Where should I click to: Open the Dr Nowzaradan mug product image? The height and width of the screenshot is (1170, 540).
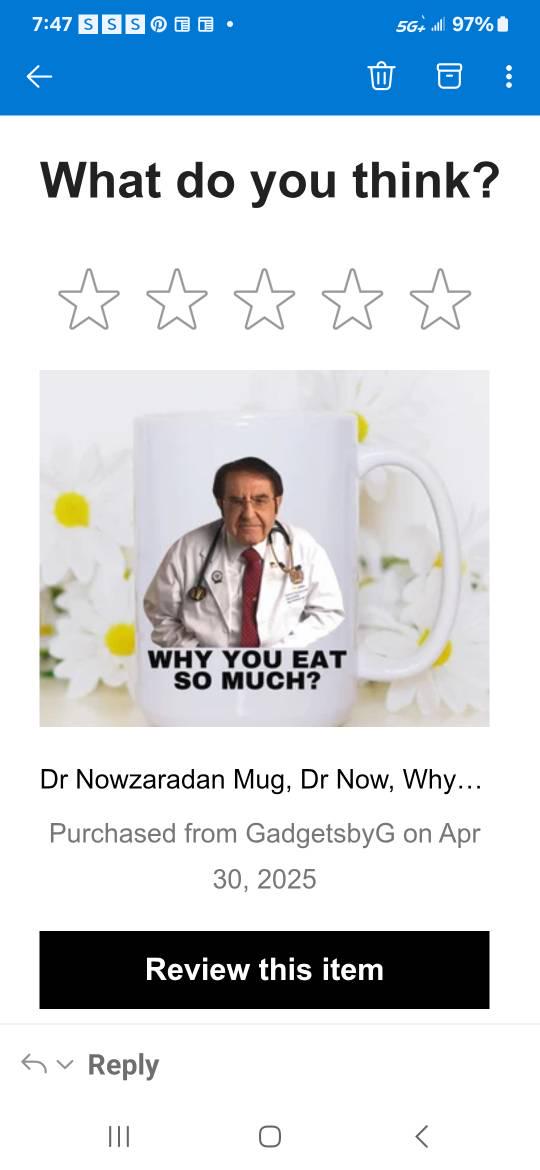265,548
